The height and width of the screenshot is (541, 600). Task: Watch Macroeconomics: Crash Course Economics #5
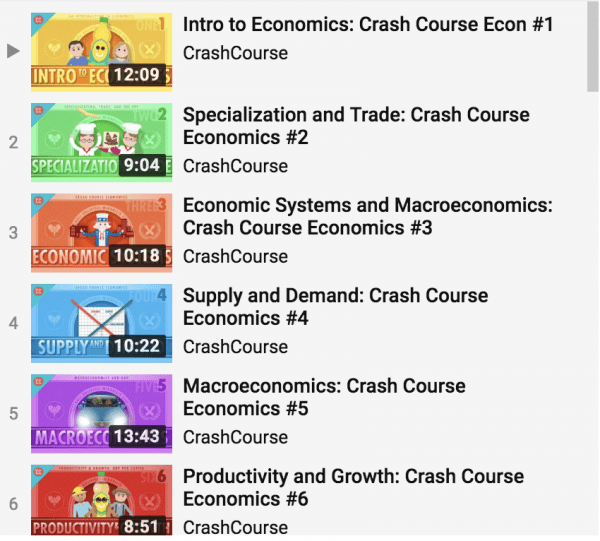click(x=324, y=397)
